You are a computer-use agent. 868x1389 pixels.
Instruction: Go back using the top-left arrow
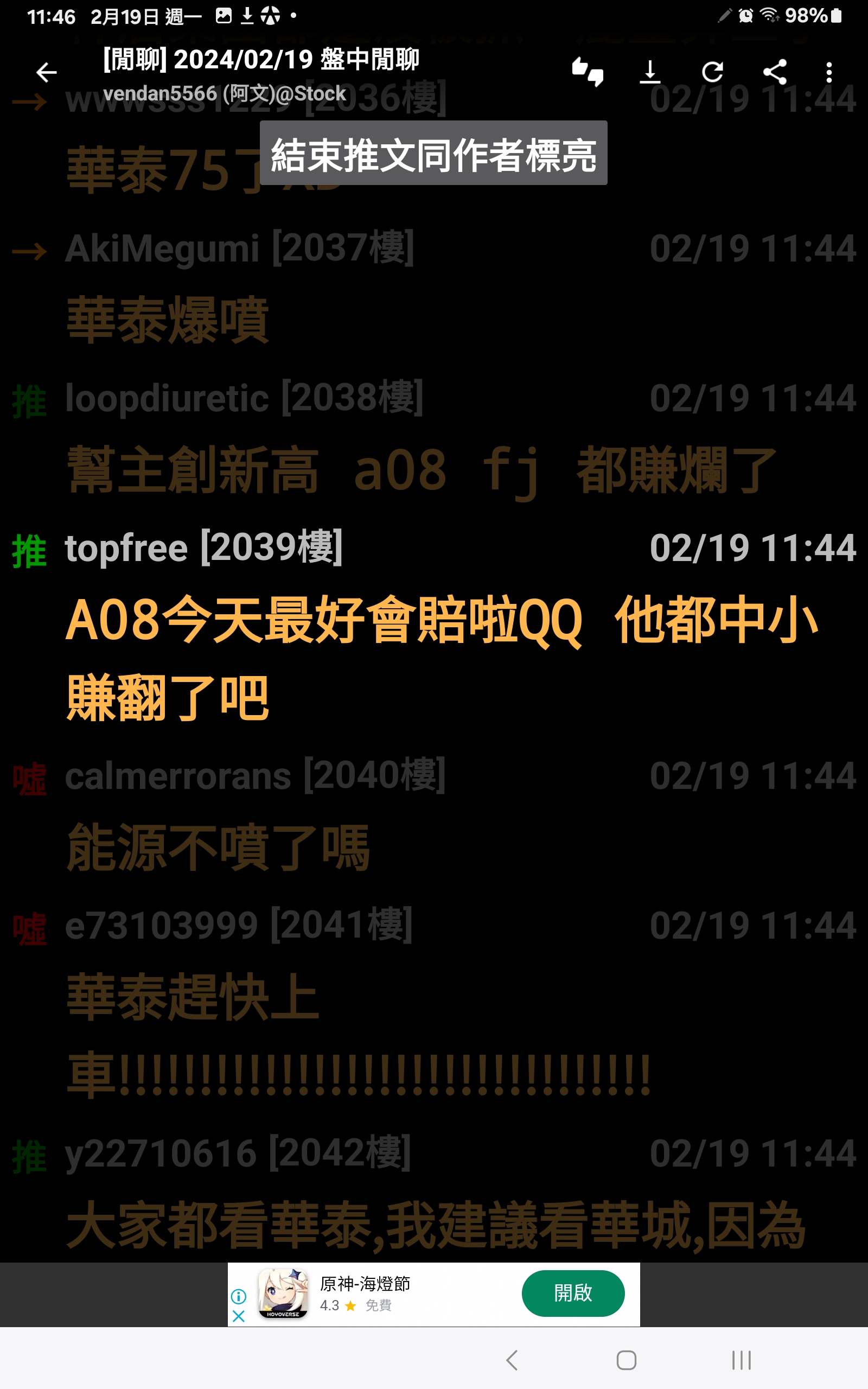pyautogui.click(x=47, y=72)
